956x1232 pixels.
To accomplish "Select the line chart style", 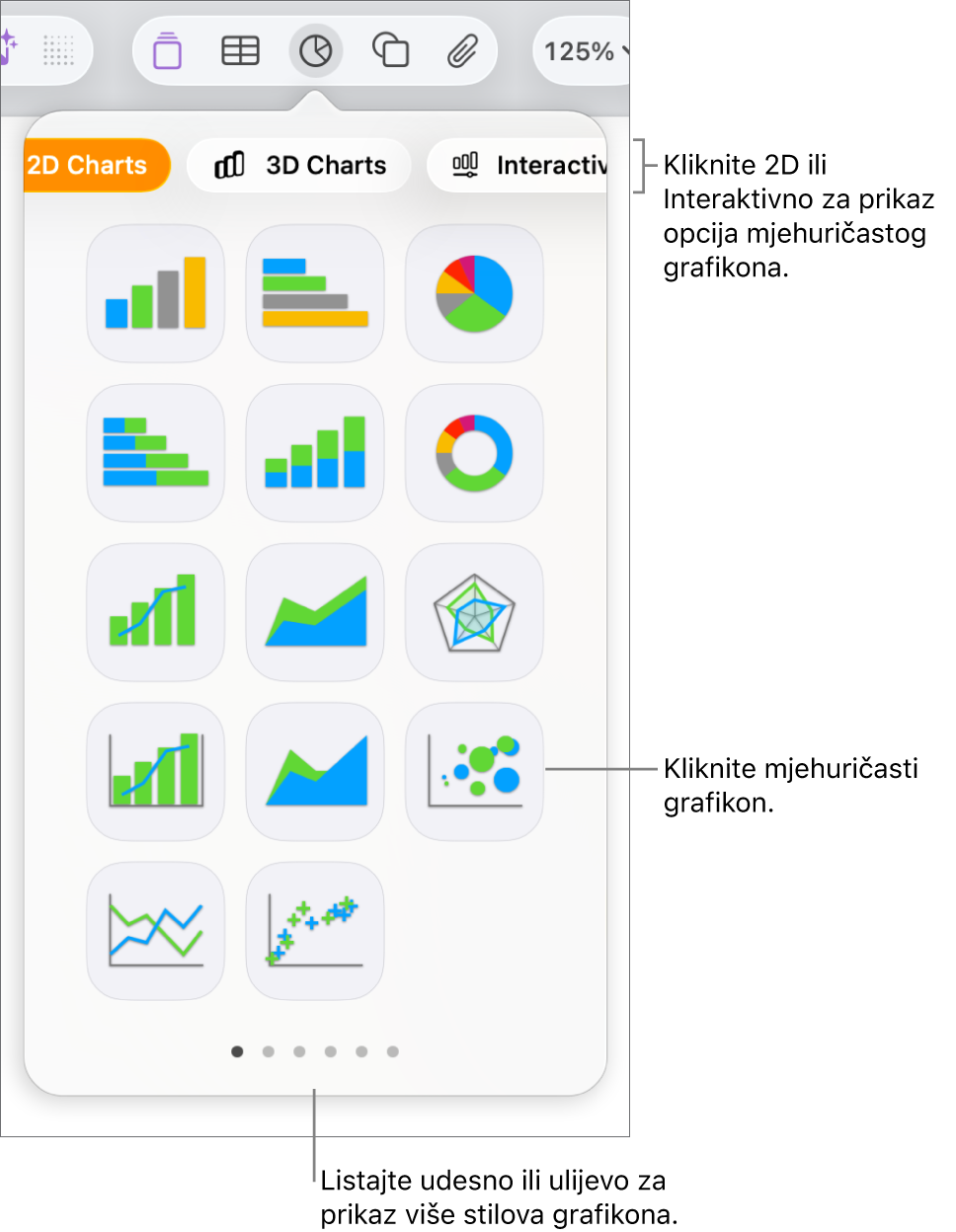I will click(x=156, y=931).
